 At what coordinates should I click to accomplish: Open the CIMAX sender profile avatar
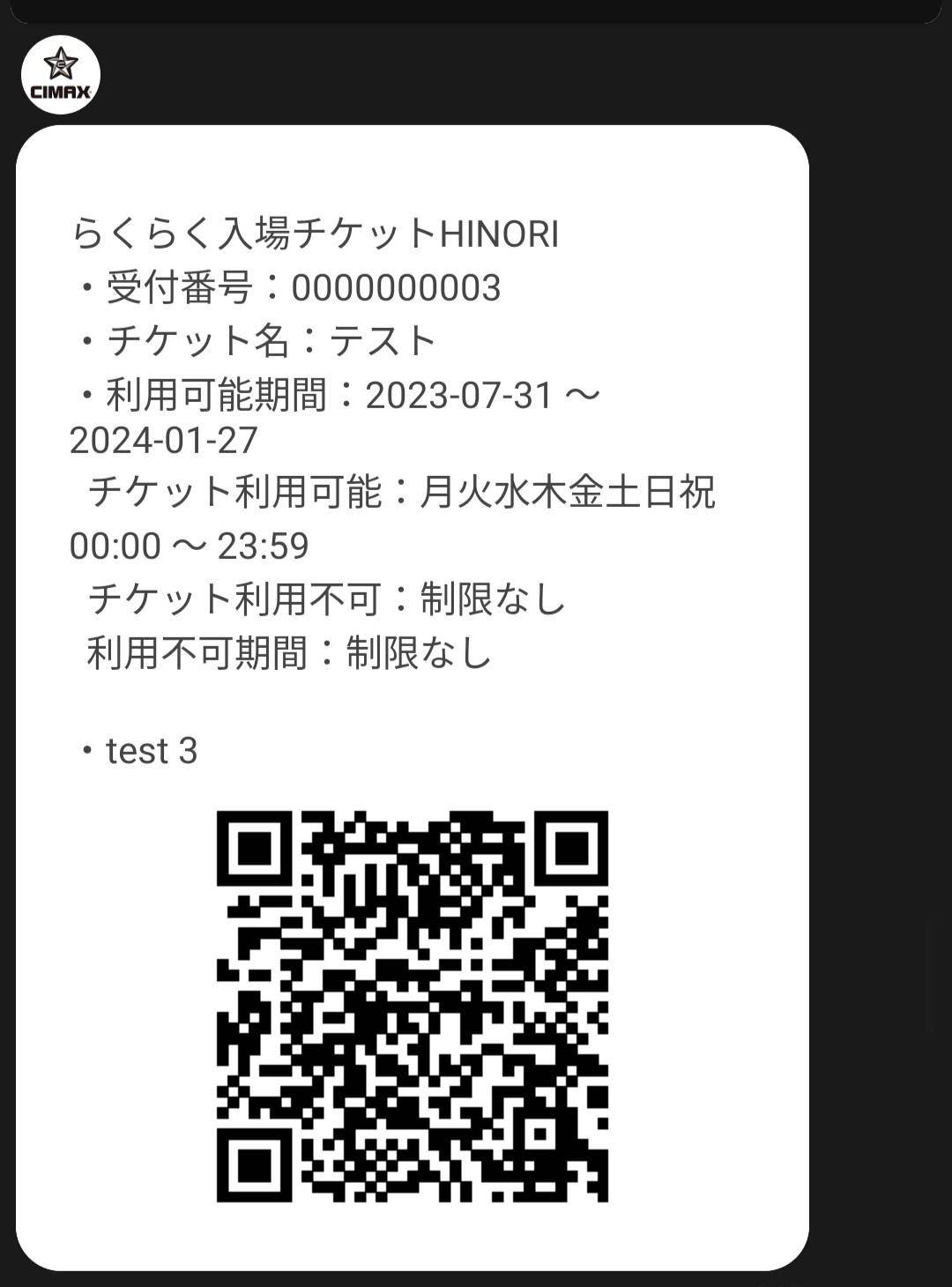[x=60, y=75]
